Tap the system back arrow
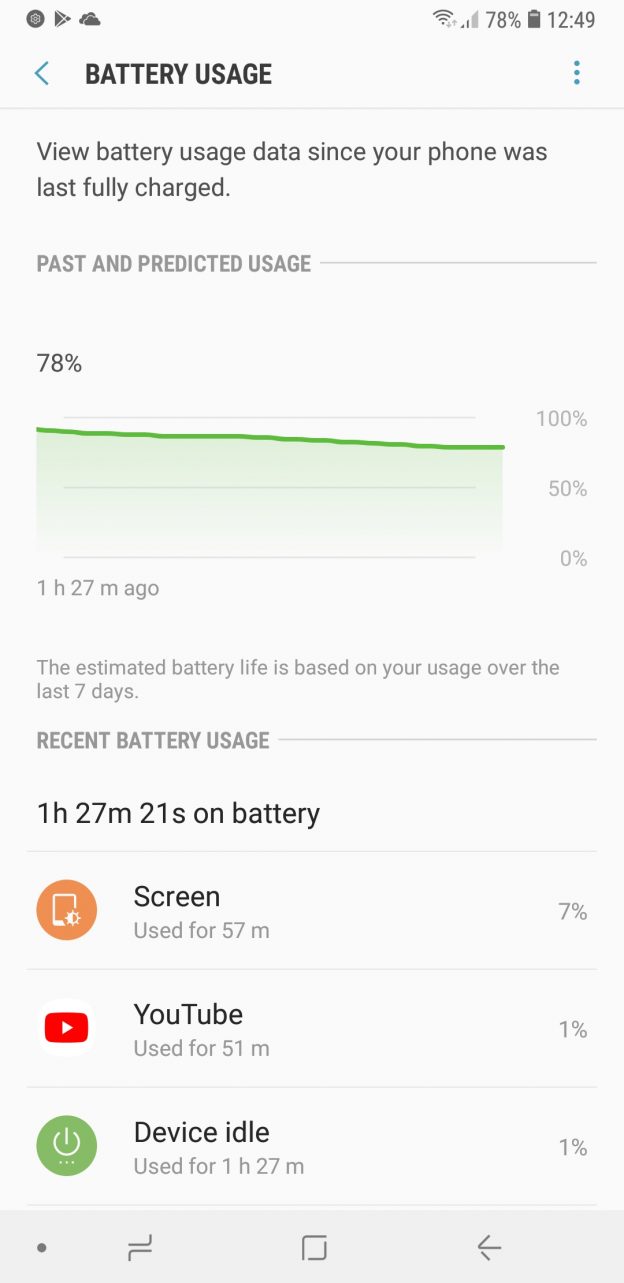 (488, 1247)
